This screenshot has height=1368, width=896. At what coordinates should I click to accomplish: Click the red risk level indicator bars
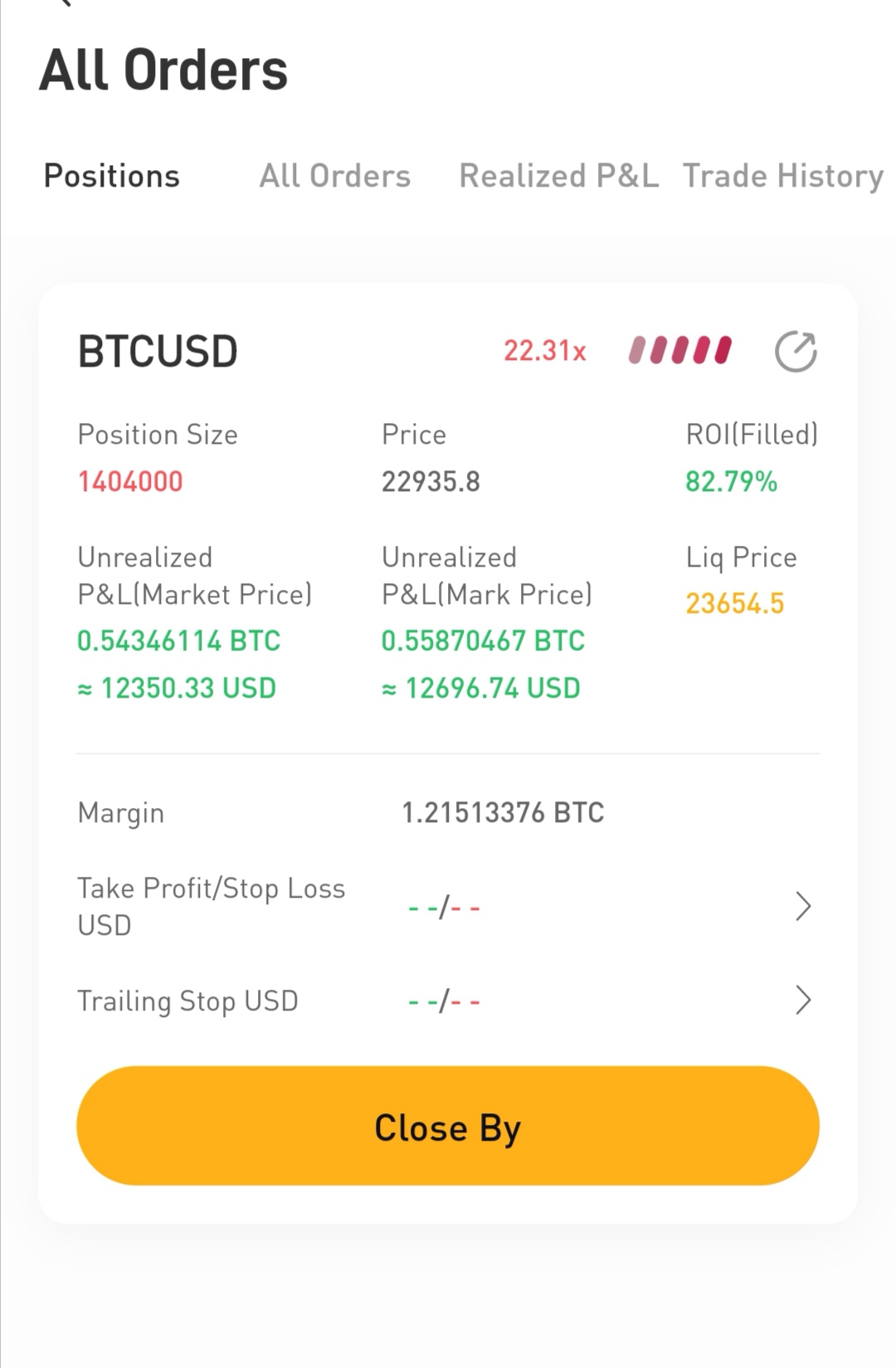pyautogui.click(x=680, y=350)
